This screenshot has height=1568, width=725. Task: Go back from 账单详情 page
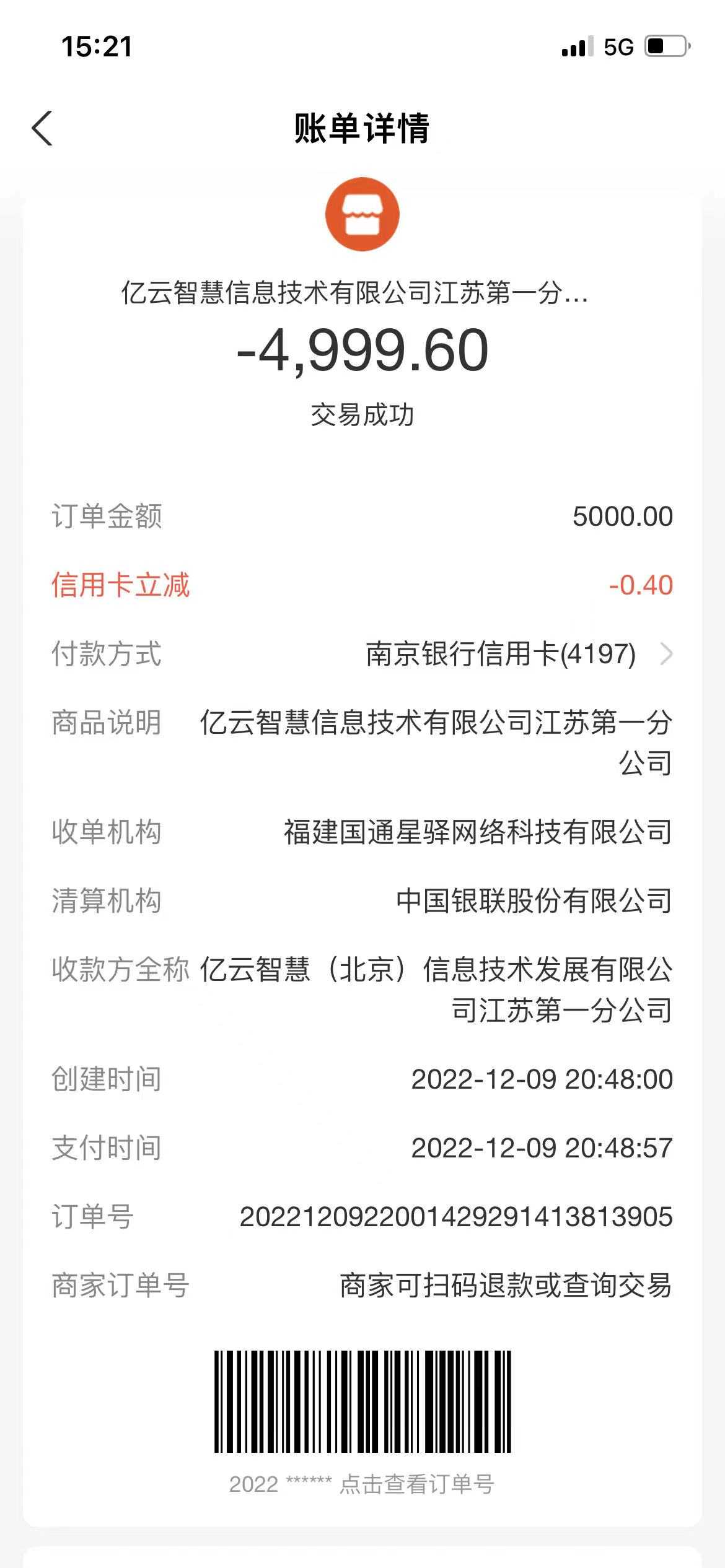[42, 129]
